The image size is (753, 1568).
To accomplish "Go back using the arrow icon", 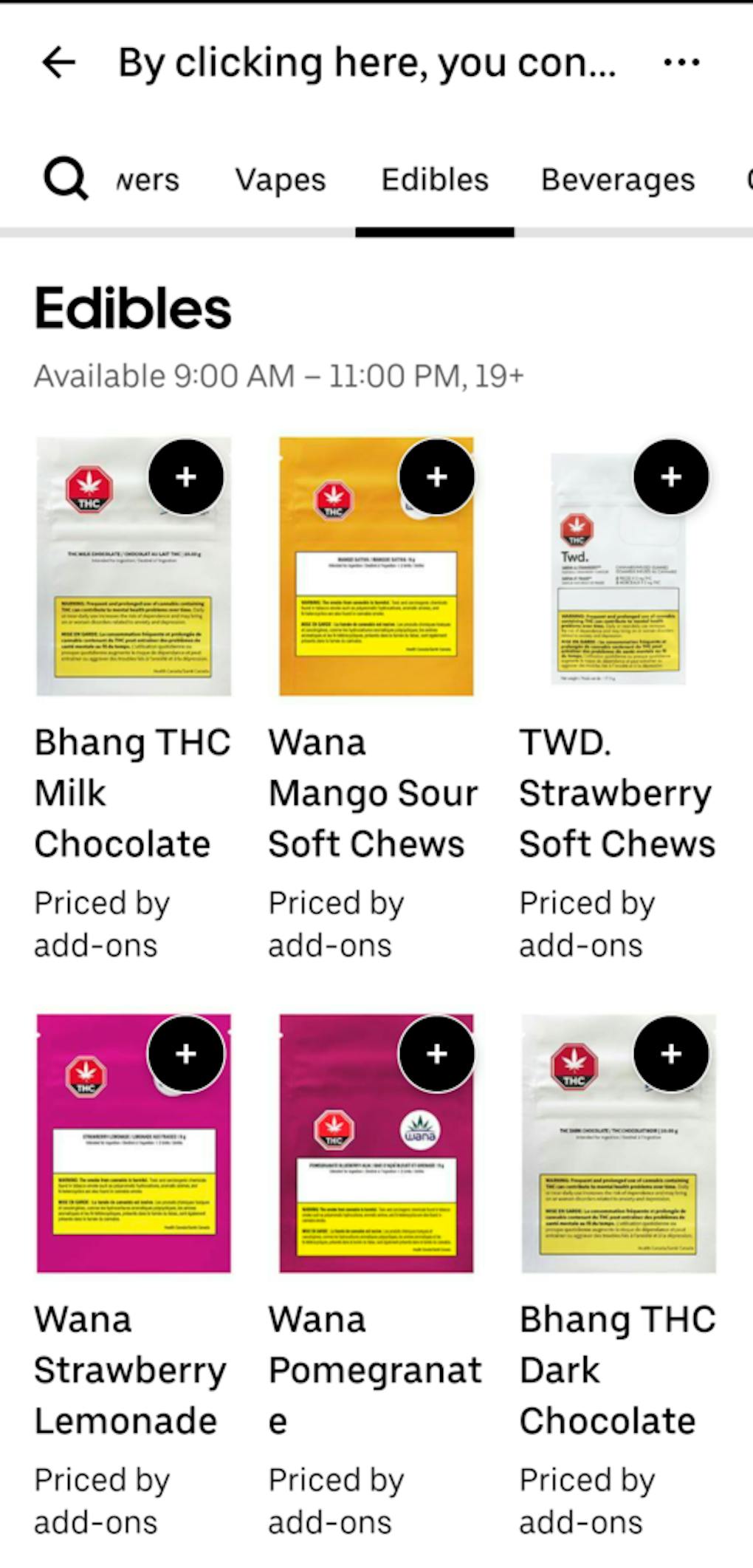I will point(59,62).
